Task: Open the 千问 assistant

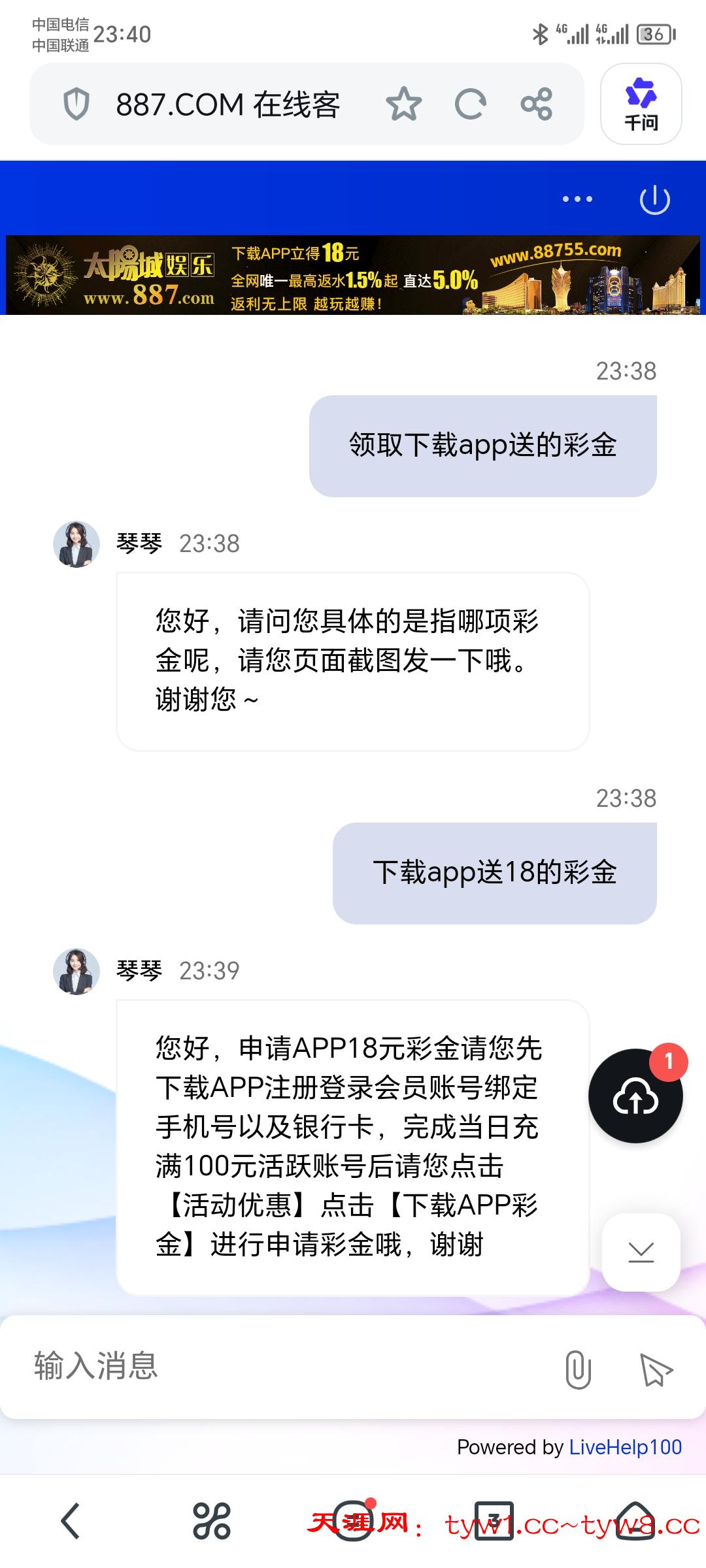Action: point(641,105)
